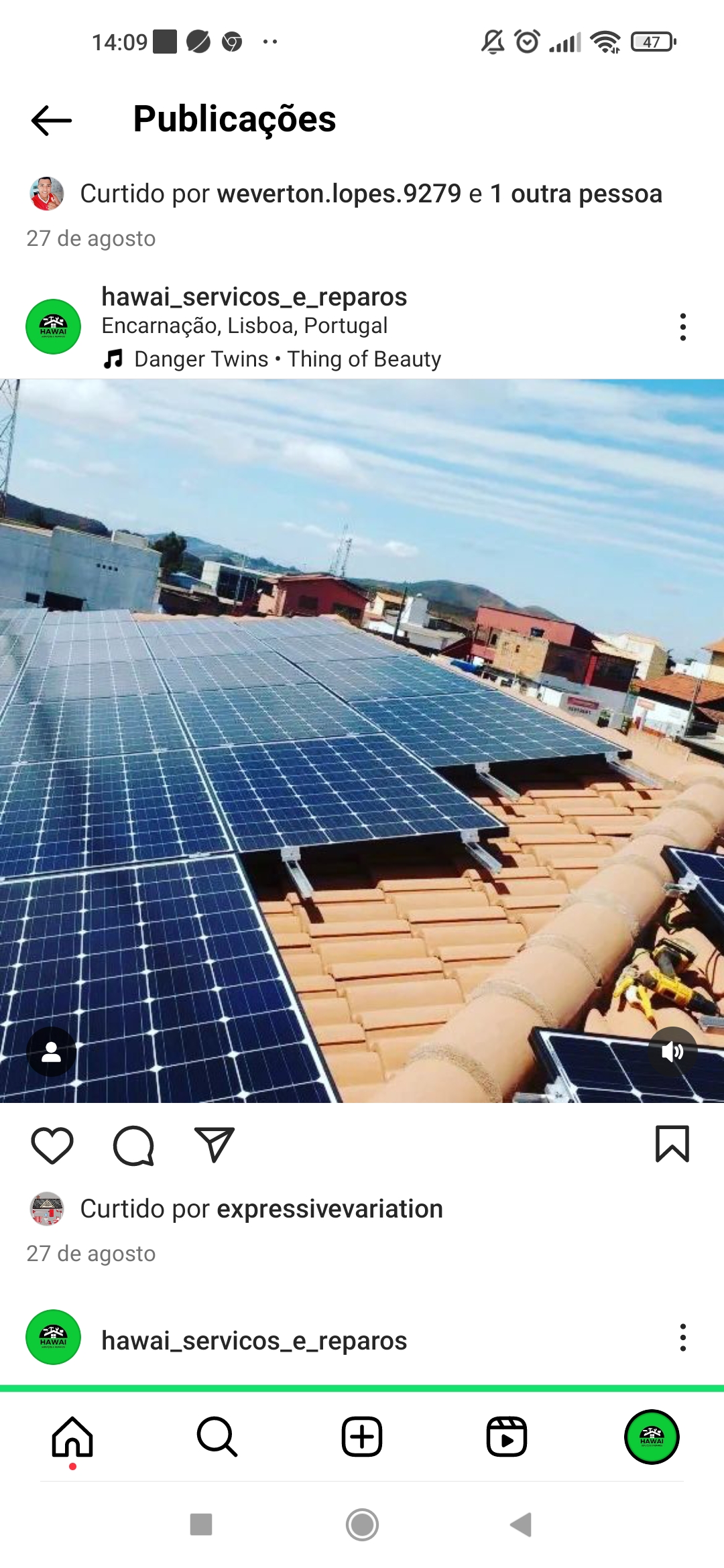The height and width of the screenshot is (1568, 724).
Task: Like the solar panel post
Action: pyautogui.click(x=52, y=1145)
